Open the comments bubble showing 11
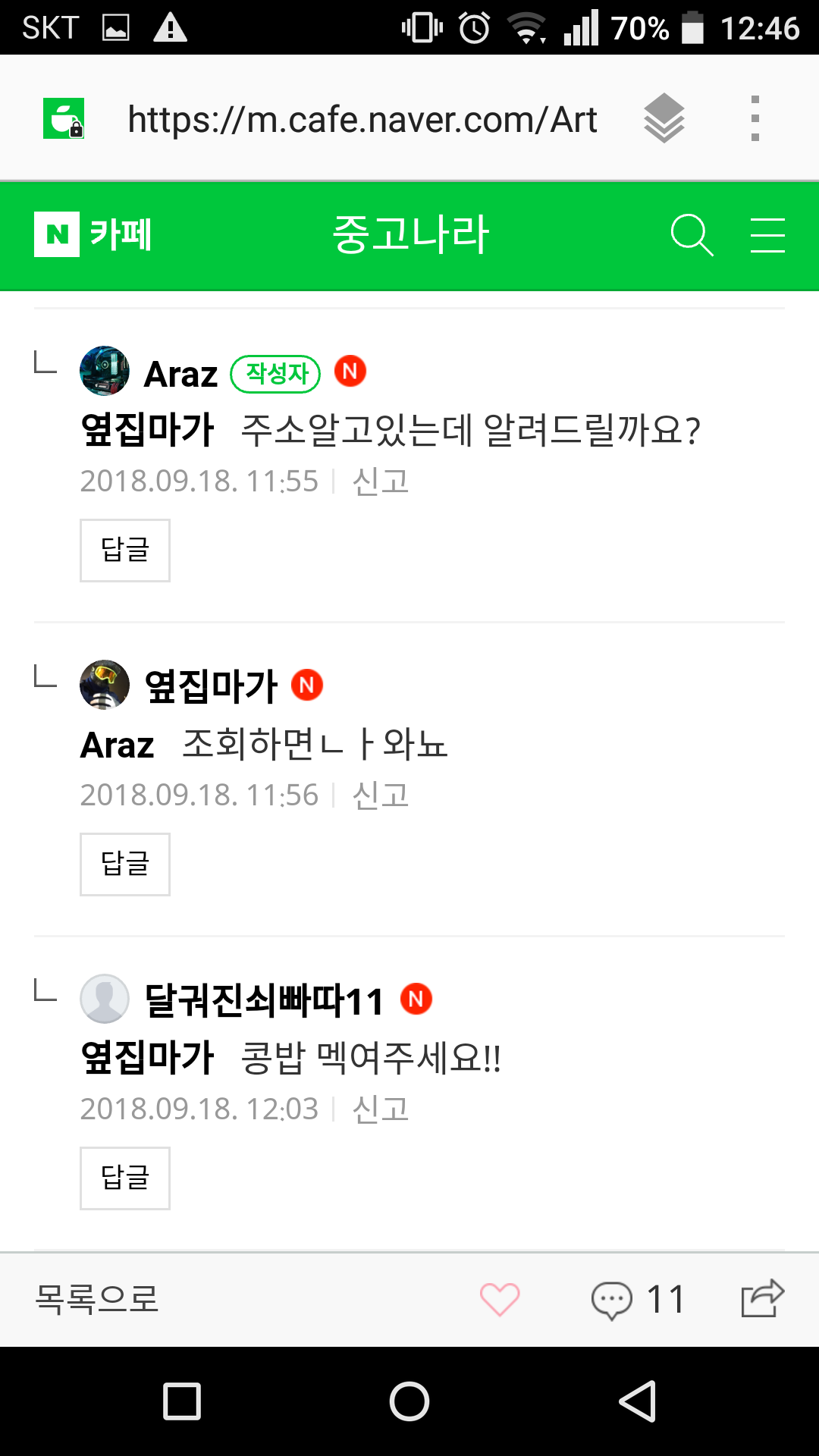 638,1300
